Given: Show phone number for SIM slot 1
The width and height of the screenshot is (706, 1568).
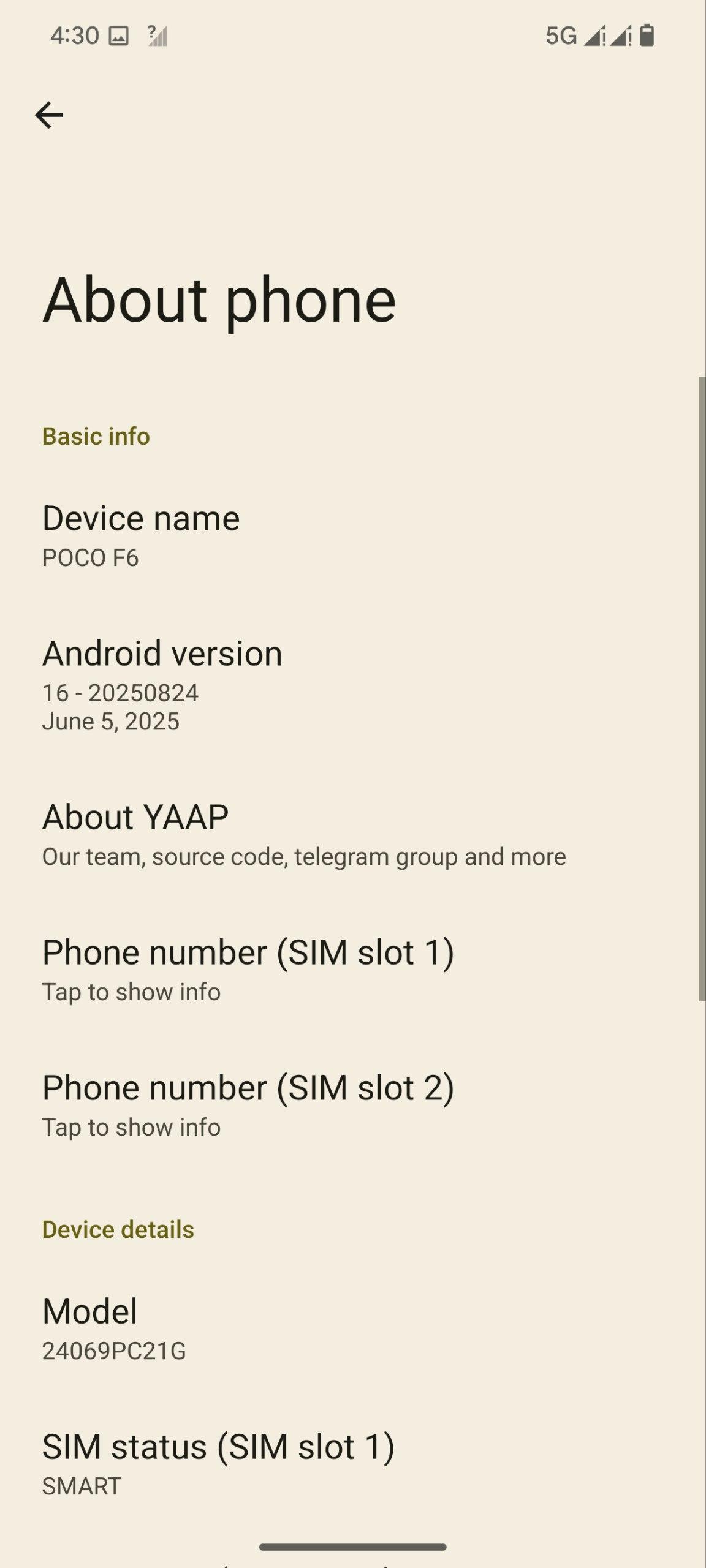Looking at the screenshot, I should point(353,970).
